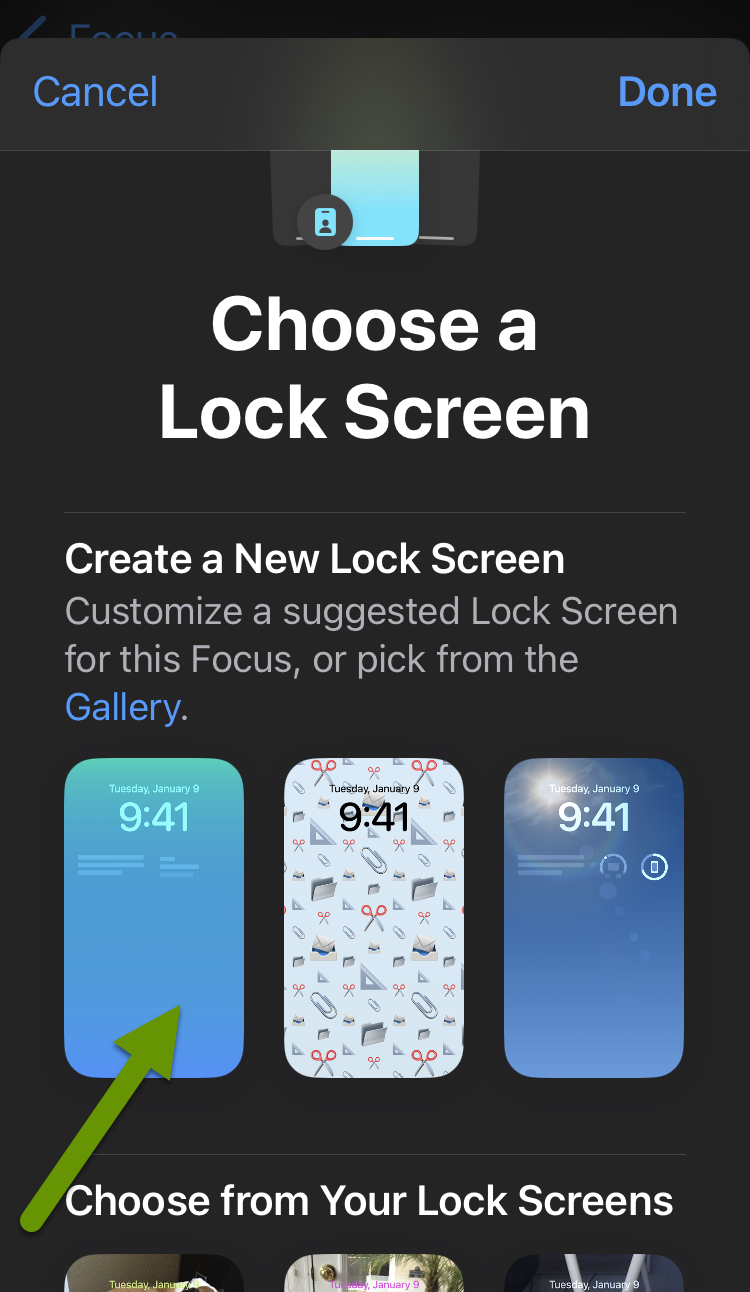This screenshot has width=750, height=1292.
Task: Confirm selection with Done
Action: pos(667,92)
